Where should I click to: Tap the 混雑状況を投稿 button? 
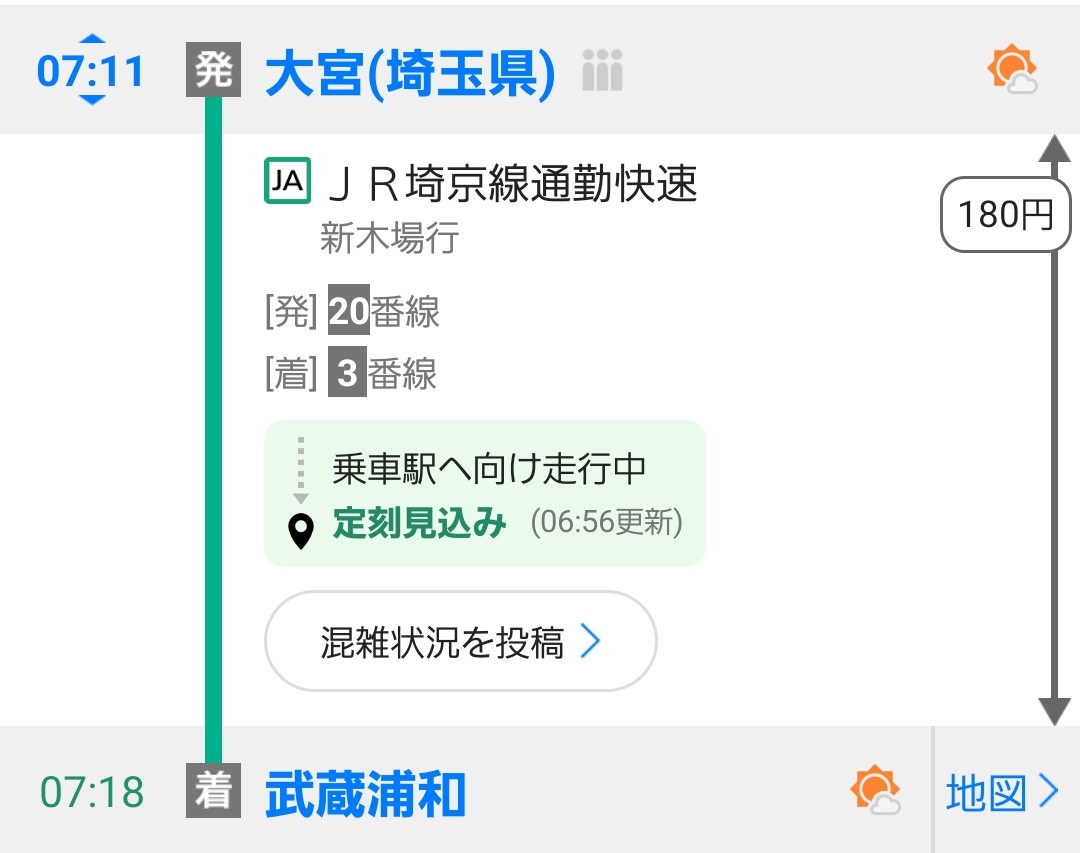(460, 643)
